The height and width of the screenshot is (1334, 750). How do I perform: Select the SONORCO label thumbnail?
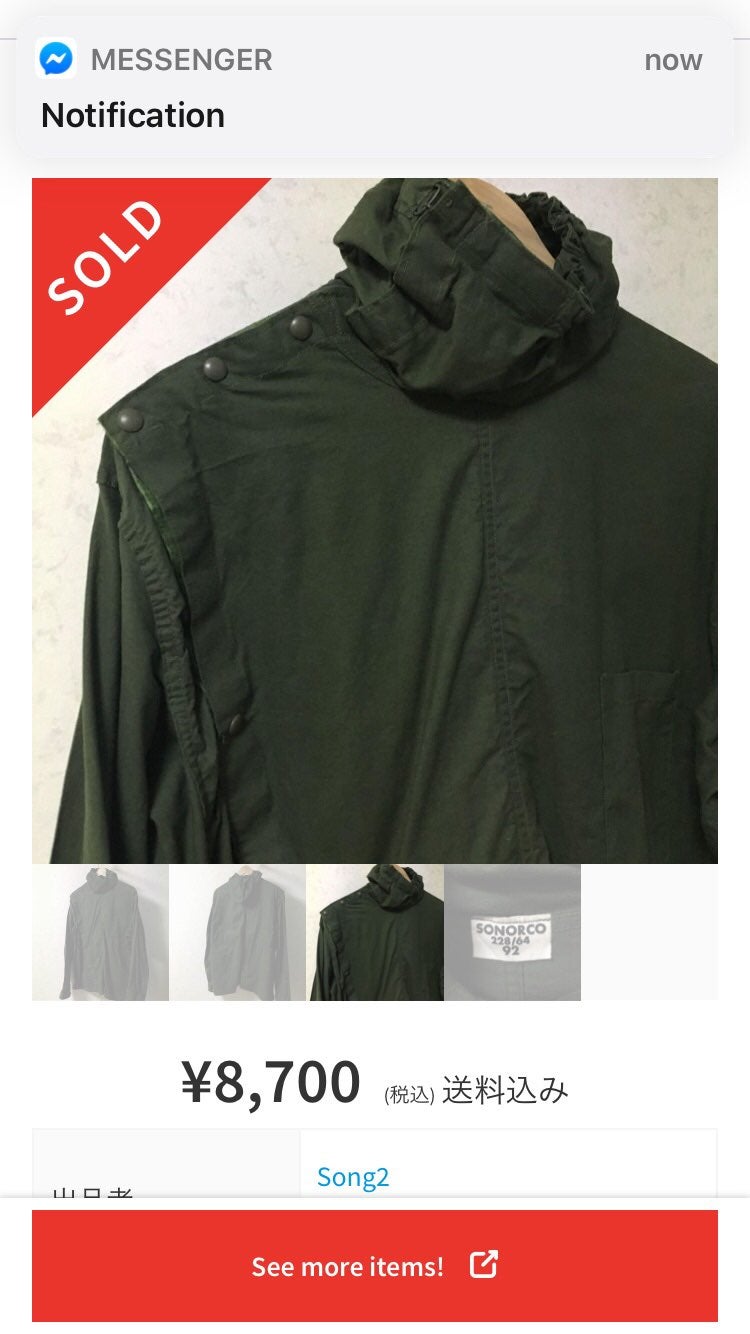click(x=512, y=933)
